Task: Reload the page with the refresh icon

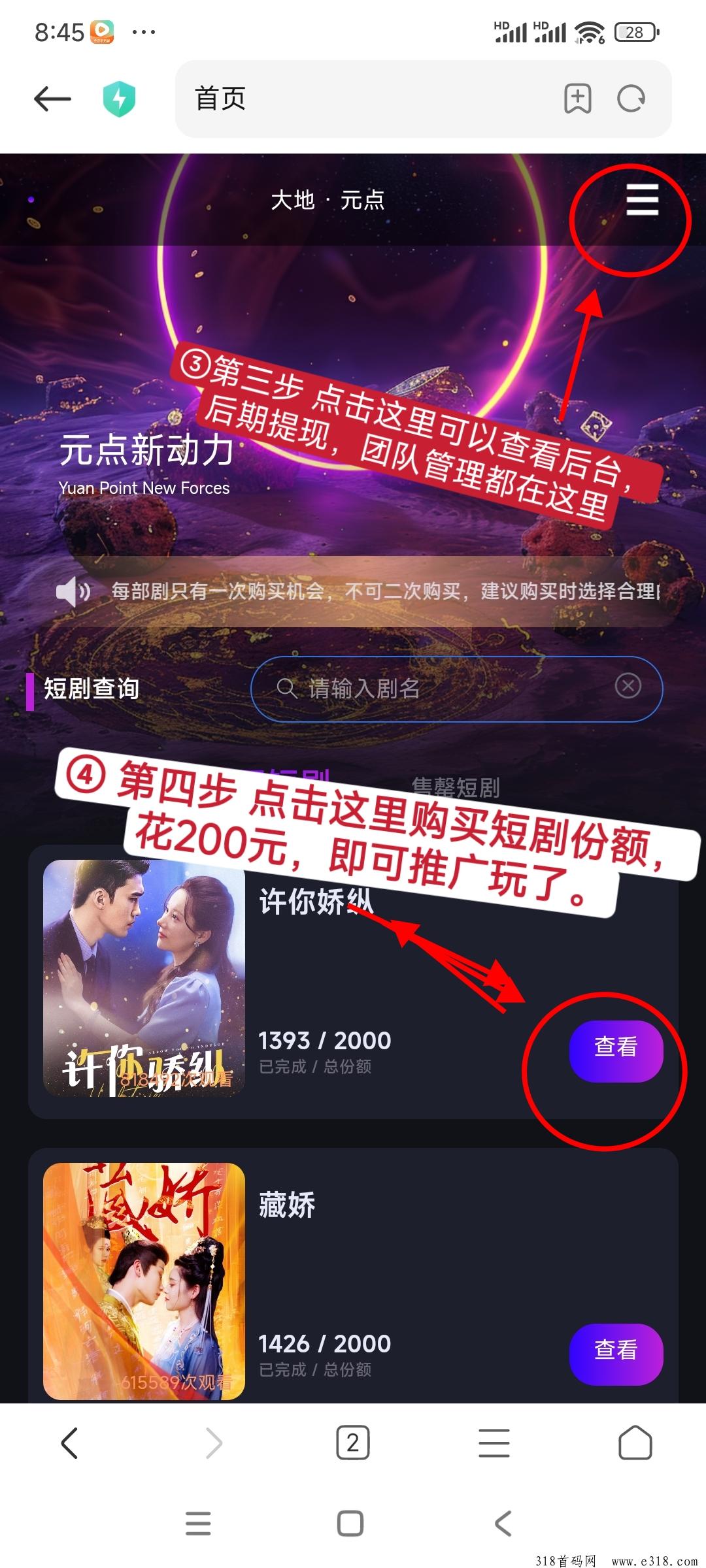Action: pyautogui.click(x=631, y=99)
